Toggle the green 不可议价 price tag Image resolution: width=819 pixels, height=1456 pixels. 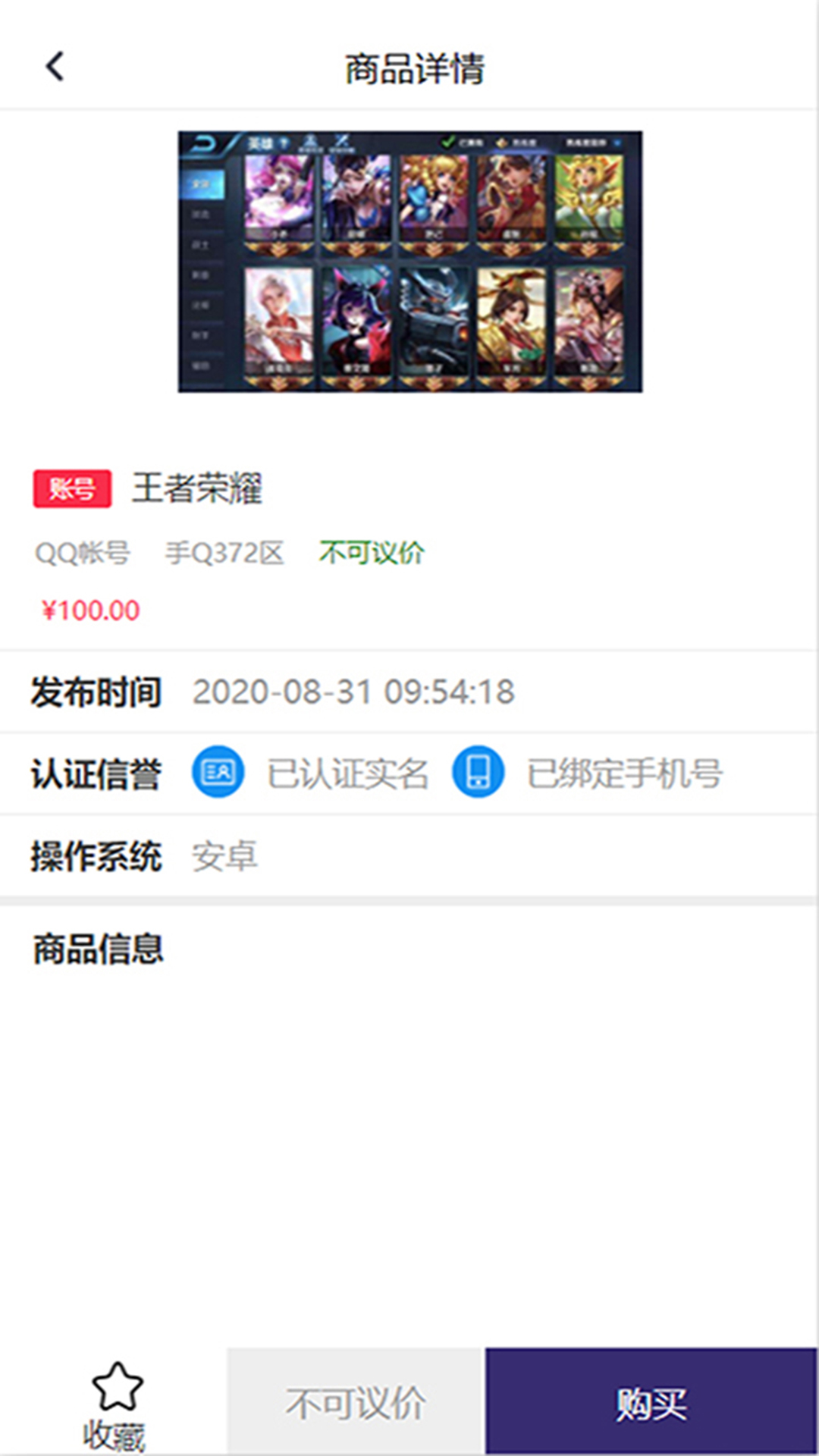372,552
